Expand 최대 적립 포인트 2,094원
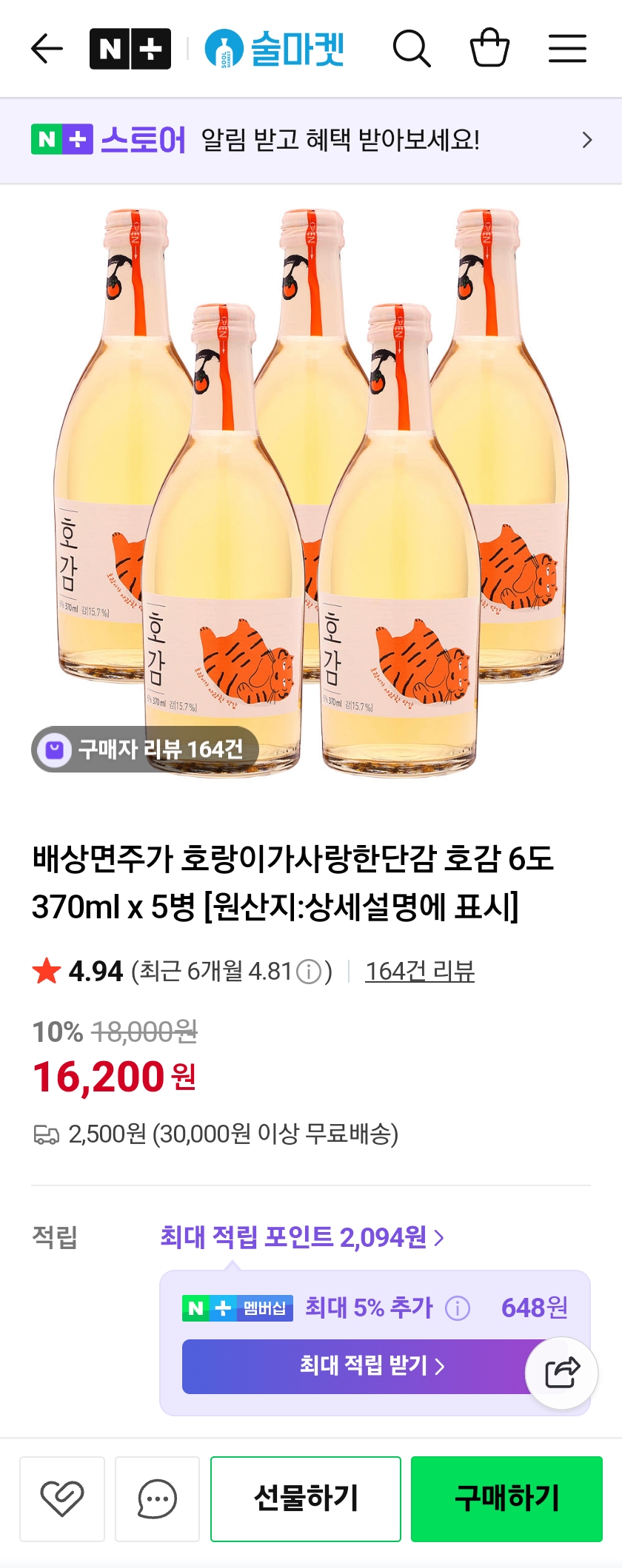 point(301,1237)
